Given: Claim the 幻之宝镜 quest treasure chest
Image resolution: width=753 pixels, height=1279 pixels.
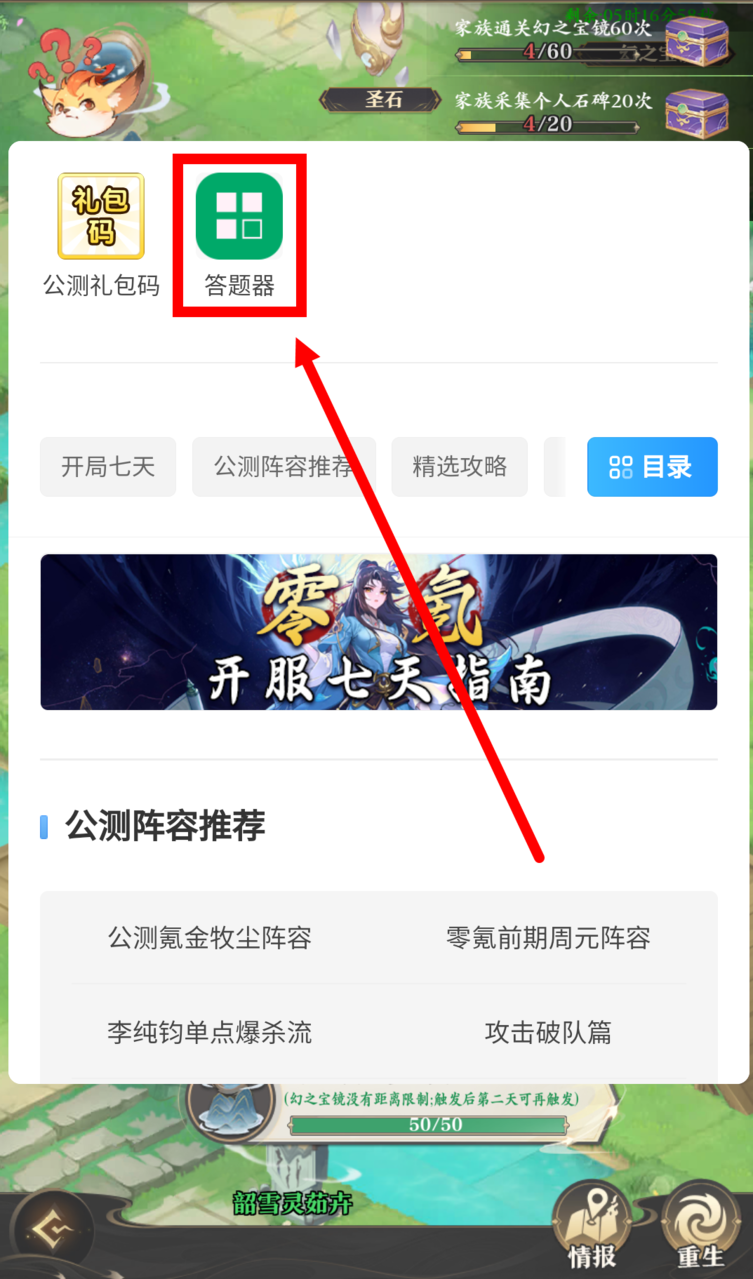Looking at the screenshot, I should [x=697, y=40].
